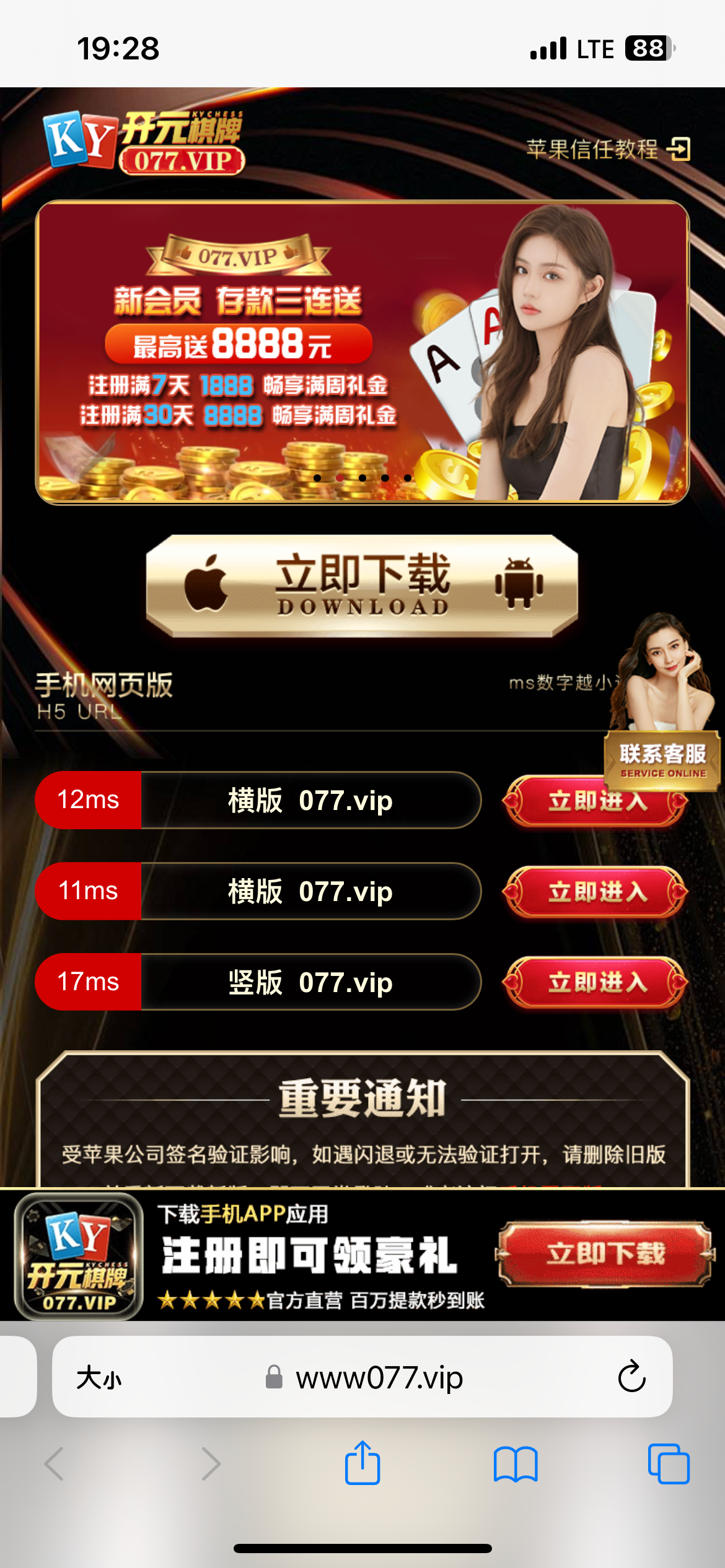Tap 立即下载 in the bottom app banner
725x1568 pixels.
tap(605, 1255)
